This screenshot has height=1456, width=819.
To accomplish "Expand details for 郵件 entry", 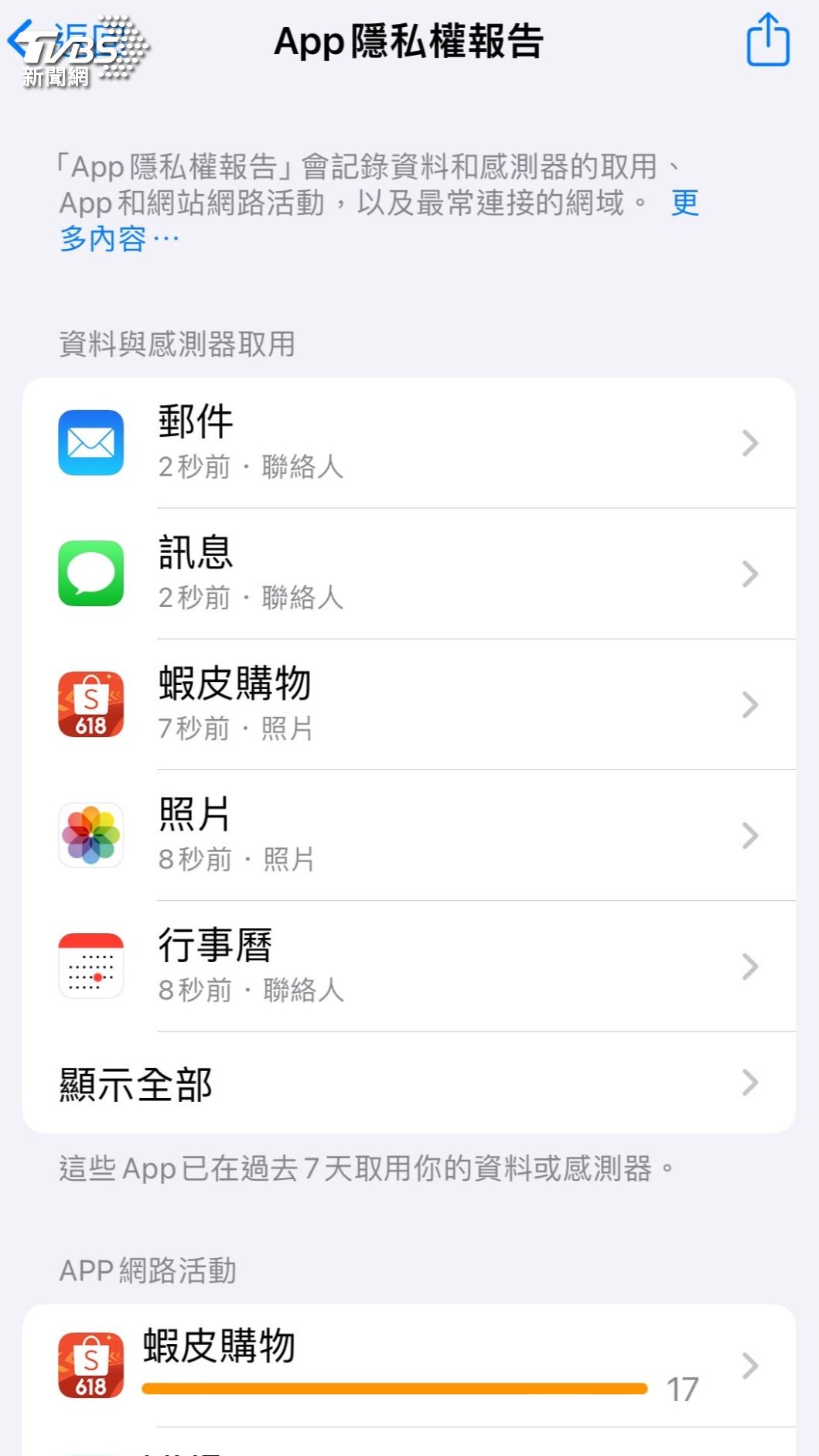I will (749, 444).
